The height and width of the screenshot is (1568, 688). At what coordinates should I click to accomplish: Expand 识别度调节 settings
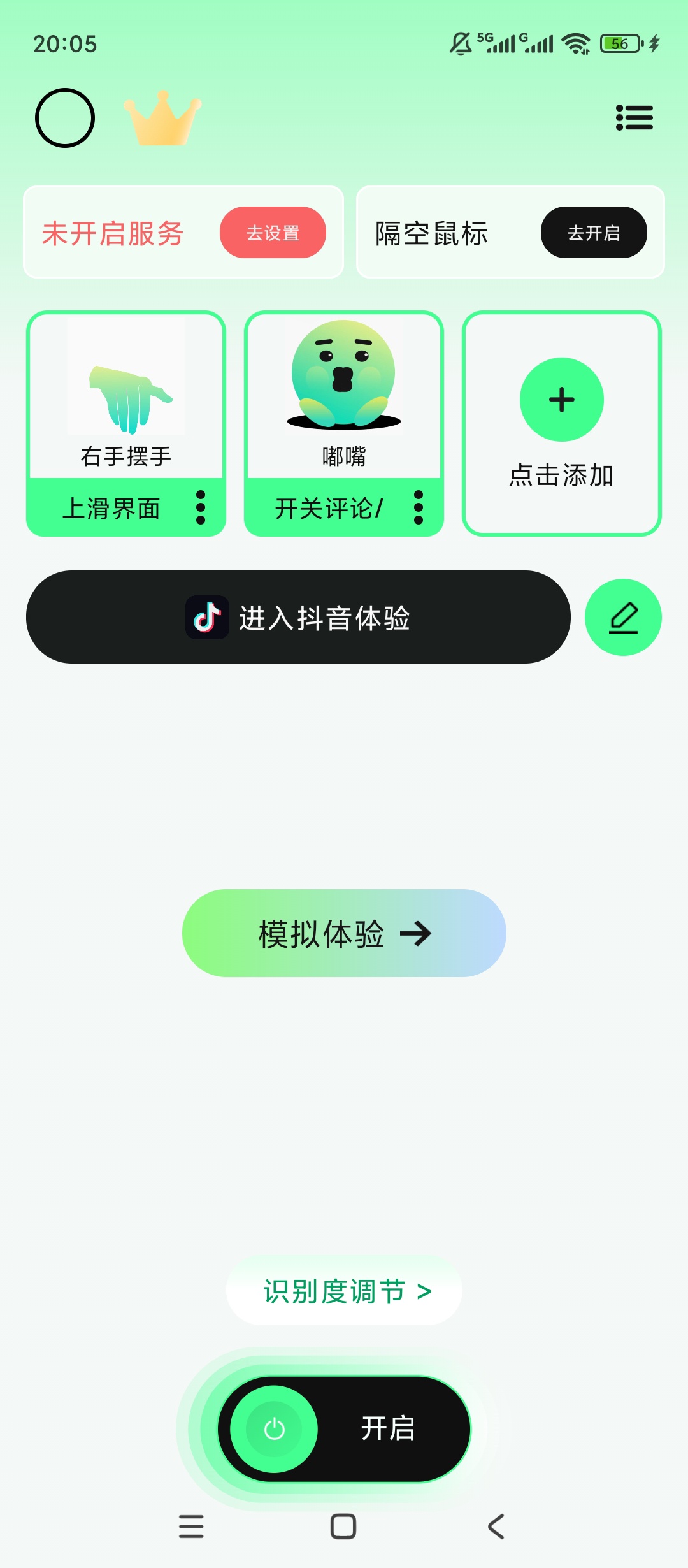point(343,1290)
